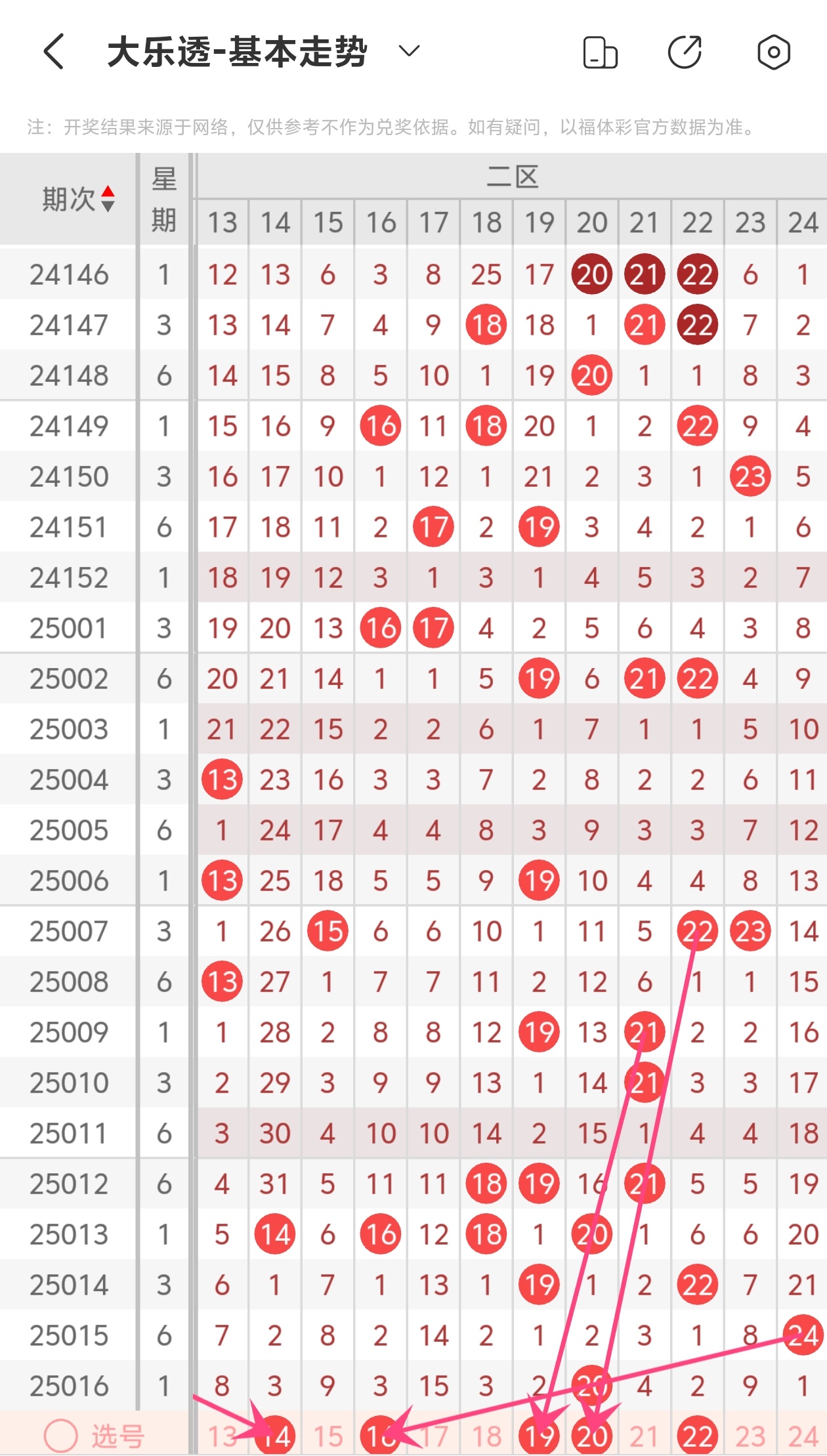827x1456 pixels.
Task: Select the 选号 radio circle
Action: (x=61, y=1436)
